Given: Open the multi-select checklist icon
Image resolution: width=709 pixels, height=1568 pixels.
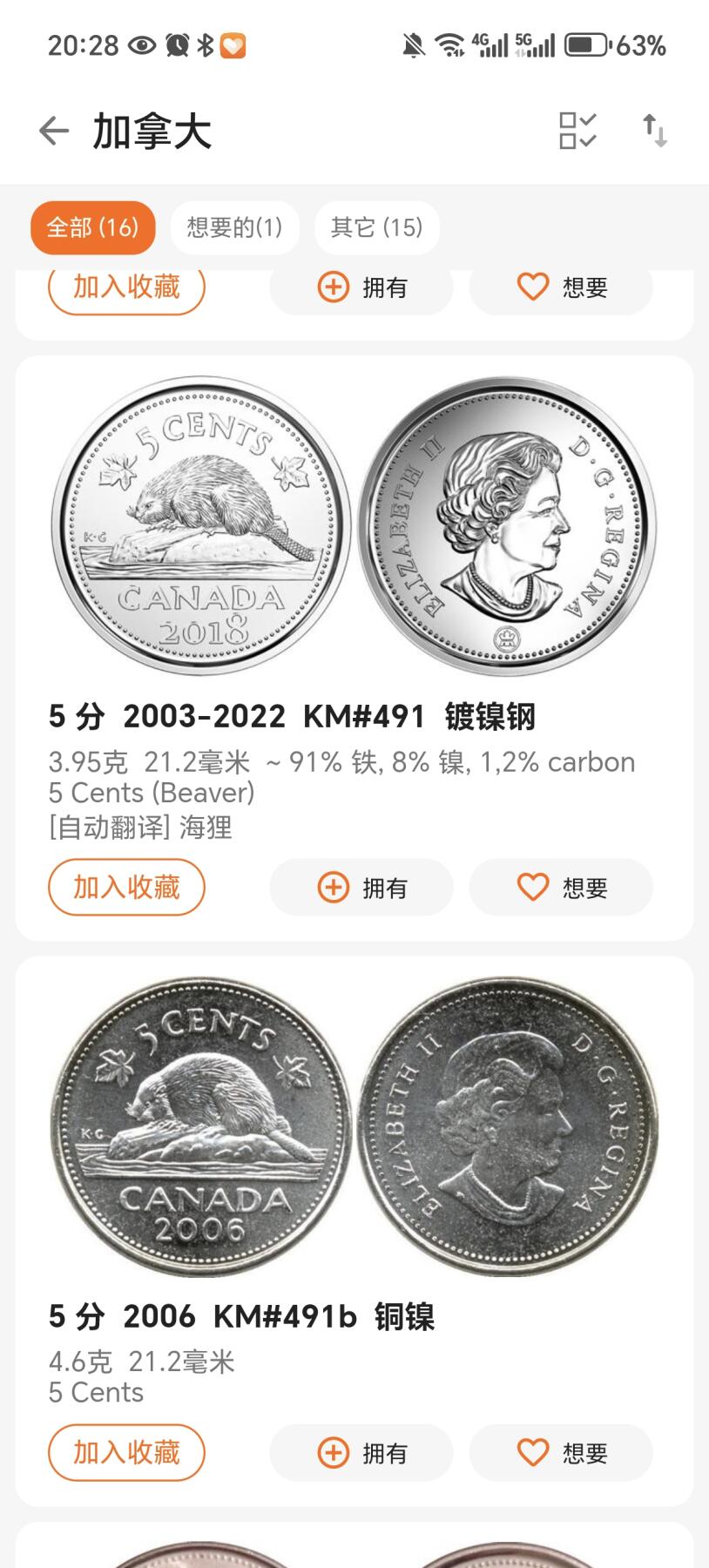Looking at the screenshot, I should (577, 132).
